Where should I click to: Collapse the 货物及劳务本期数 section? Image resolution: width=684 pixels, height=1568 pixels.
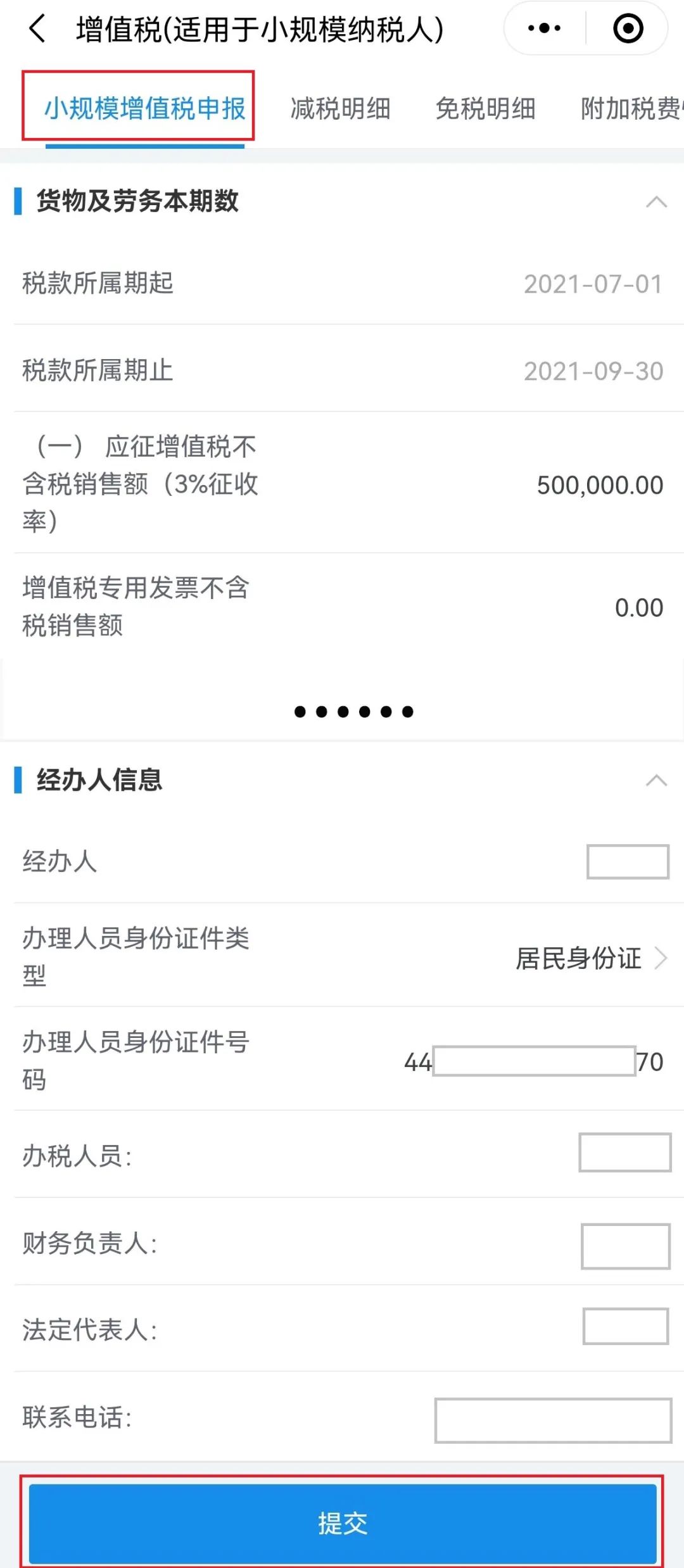pos(656,202)
